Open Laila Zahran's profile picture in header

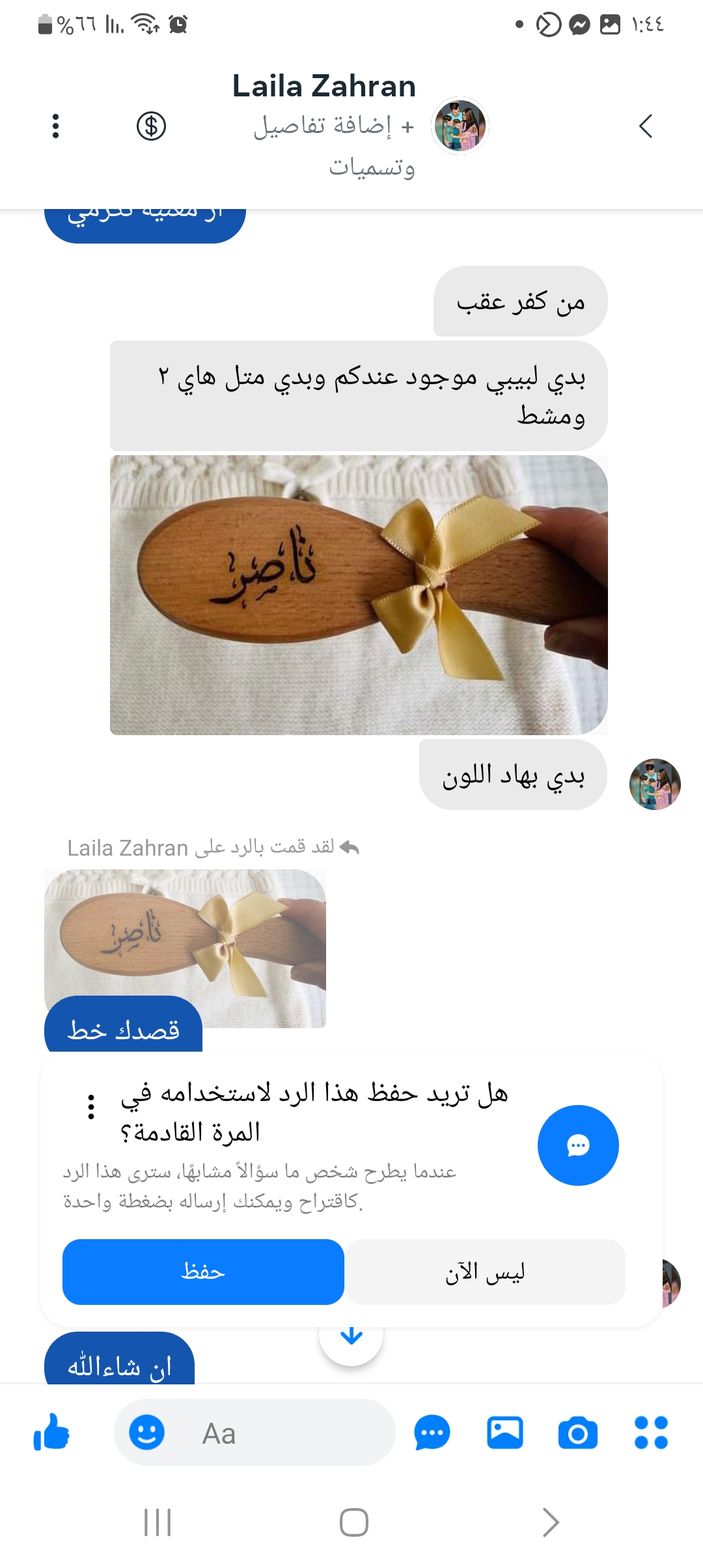click(x=460, y=126)
